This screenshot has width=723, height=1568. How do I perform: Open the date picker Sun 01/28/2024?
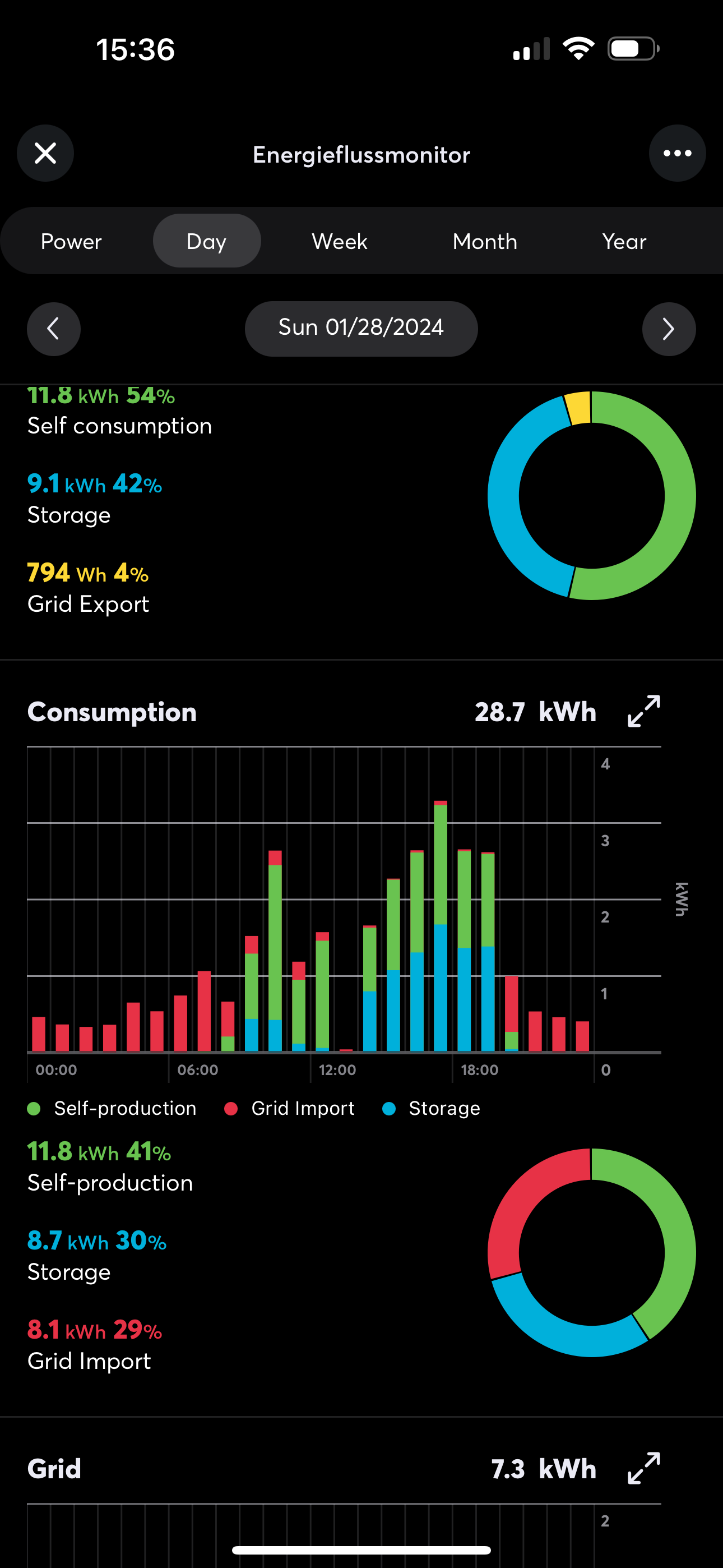click(361, 329)
